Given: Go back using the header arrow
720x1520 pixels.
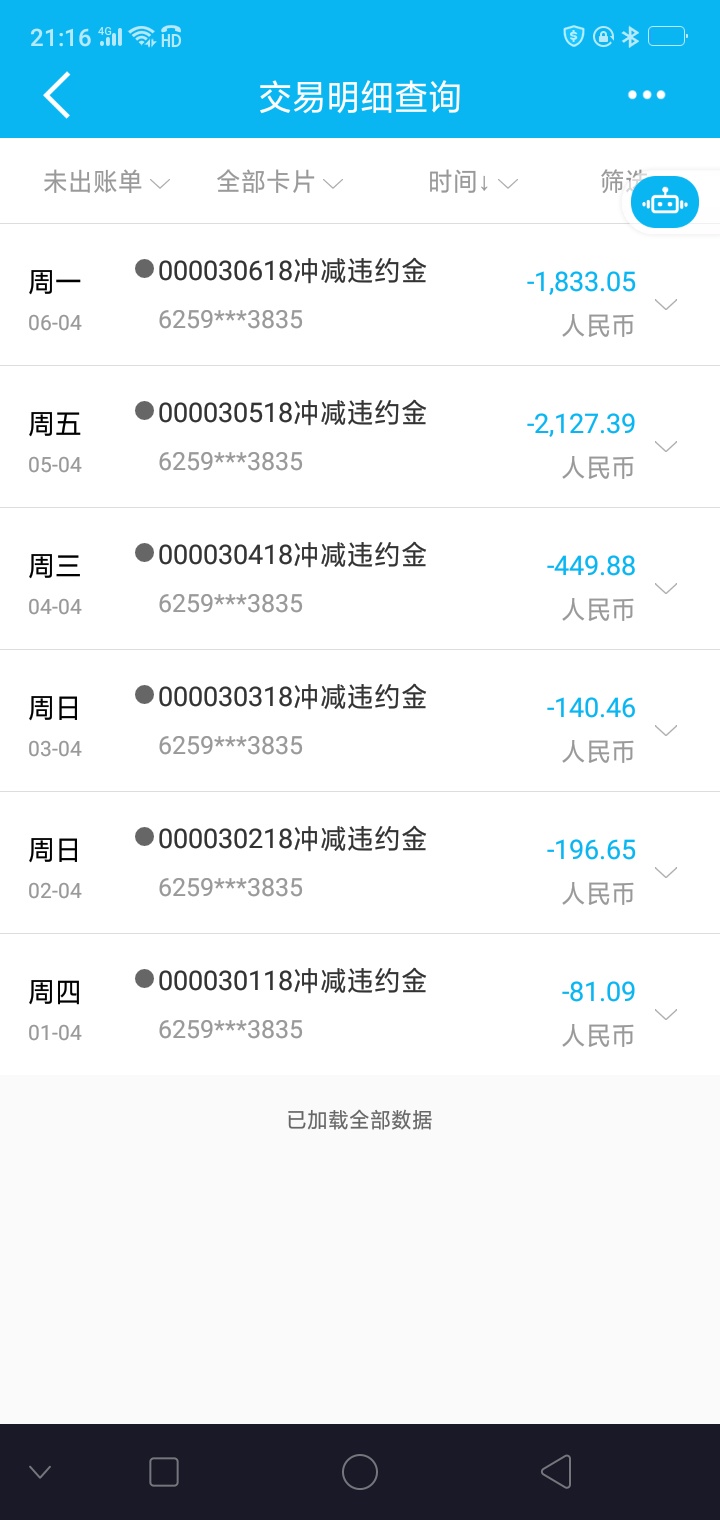Looking at the screenshot, I should coord(57,96).
